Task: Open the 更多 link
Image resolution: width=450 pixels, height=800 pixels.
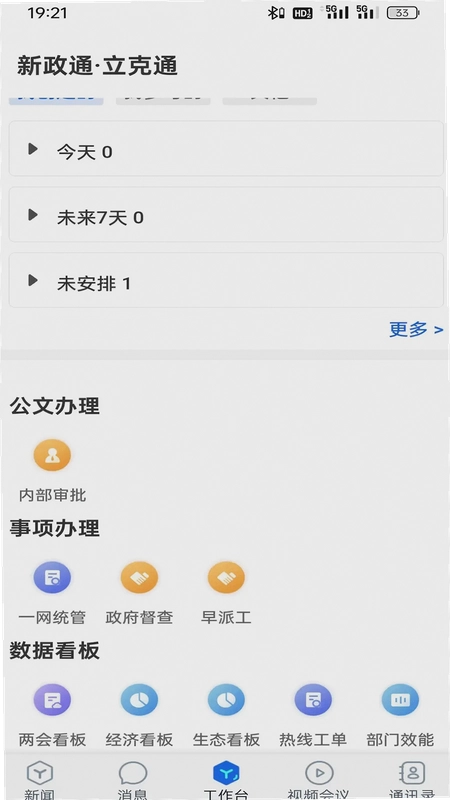Action: point(416,330)
